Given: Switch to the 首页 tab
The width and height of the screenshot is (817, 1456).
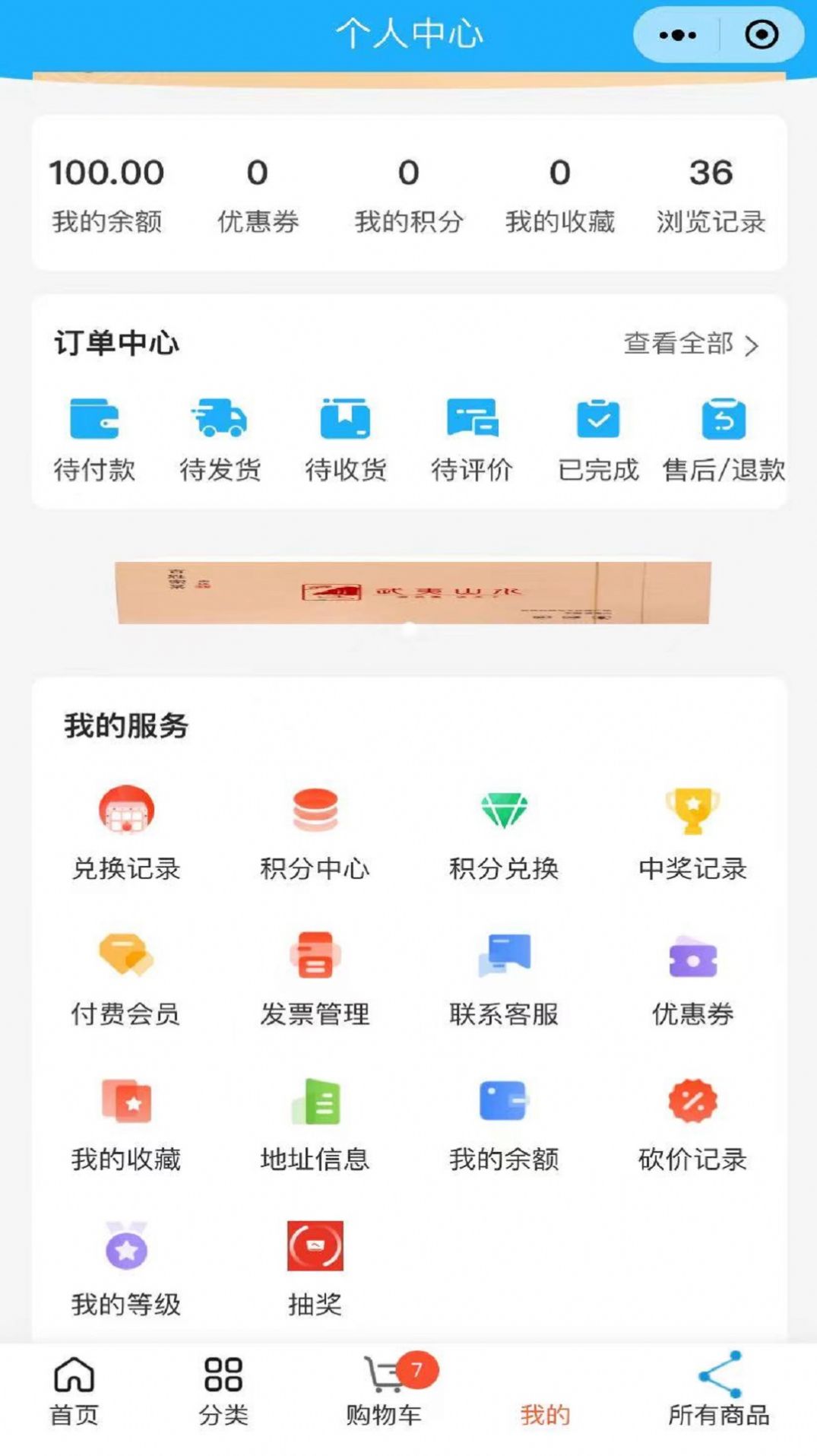Looking at the screenshot, I should (74, 1391).
